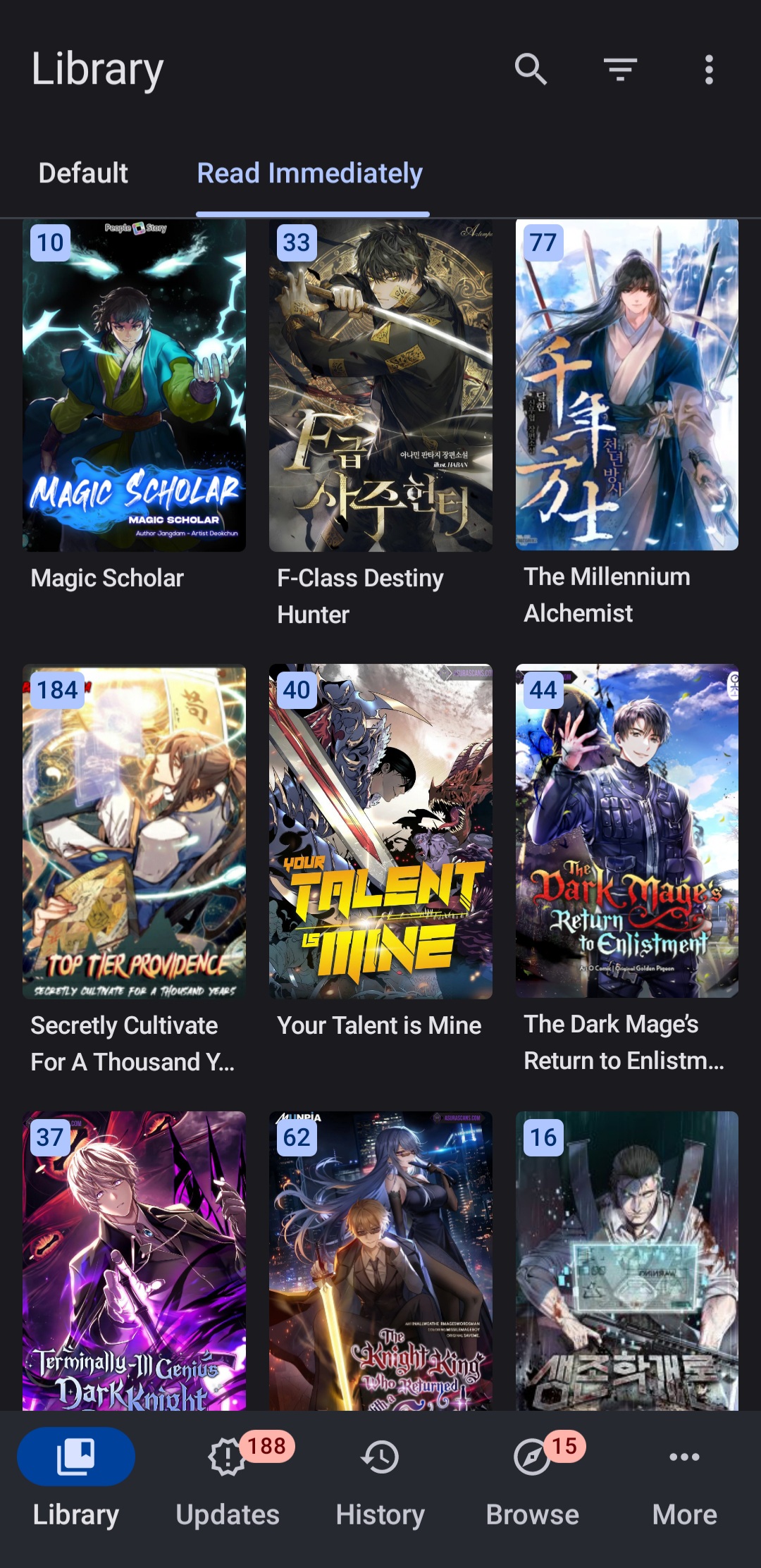Open the manga with the 16 badge
This screenshot has width=761, height=1568.
tap(627, 1261)
